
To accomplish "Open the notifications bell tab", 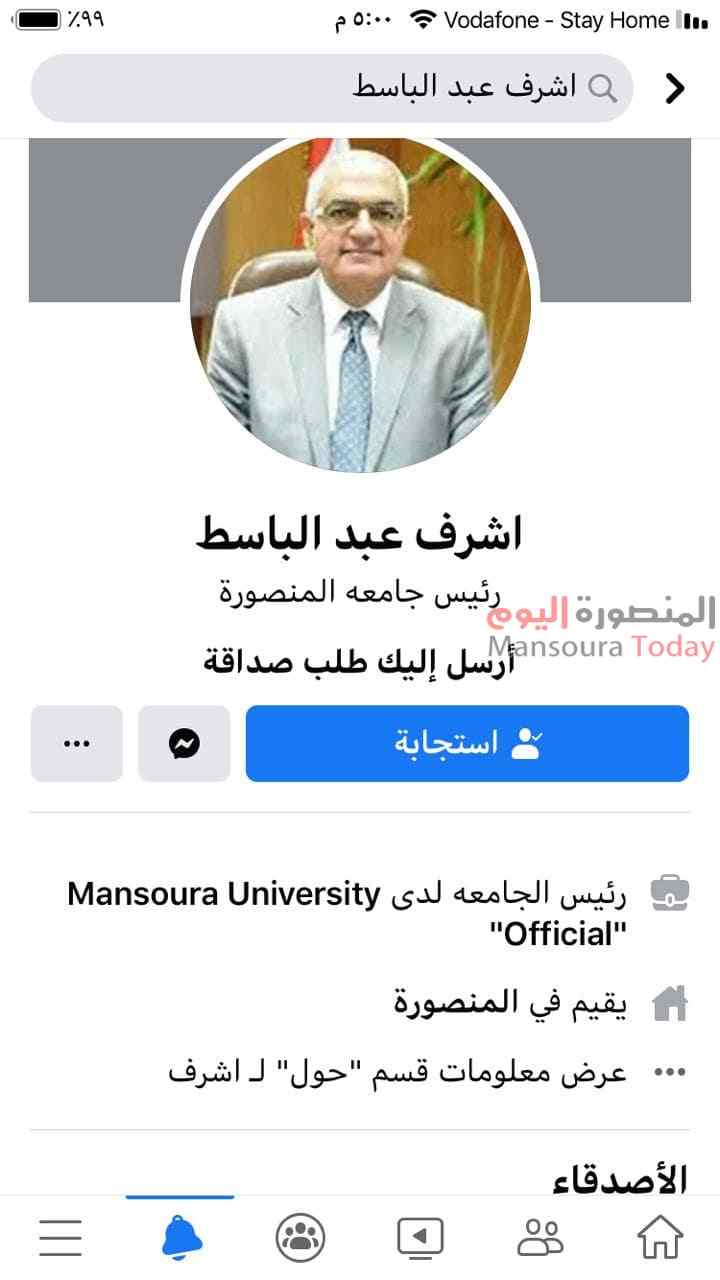I will coord(181,1237).
